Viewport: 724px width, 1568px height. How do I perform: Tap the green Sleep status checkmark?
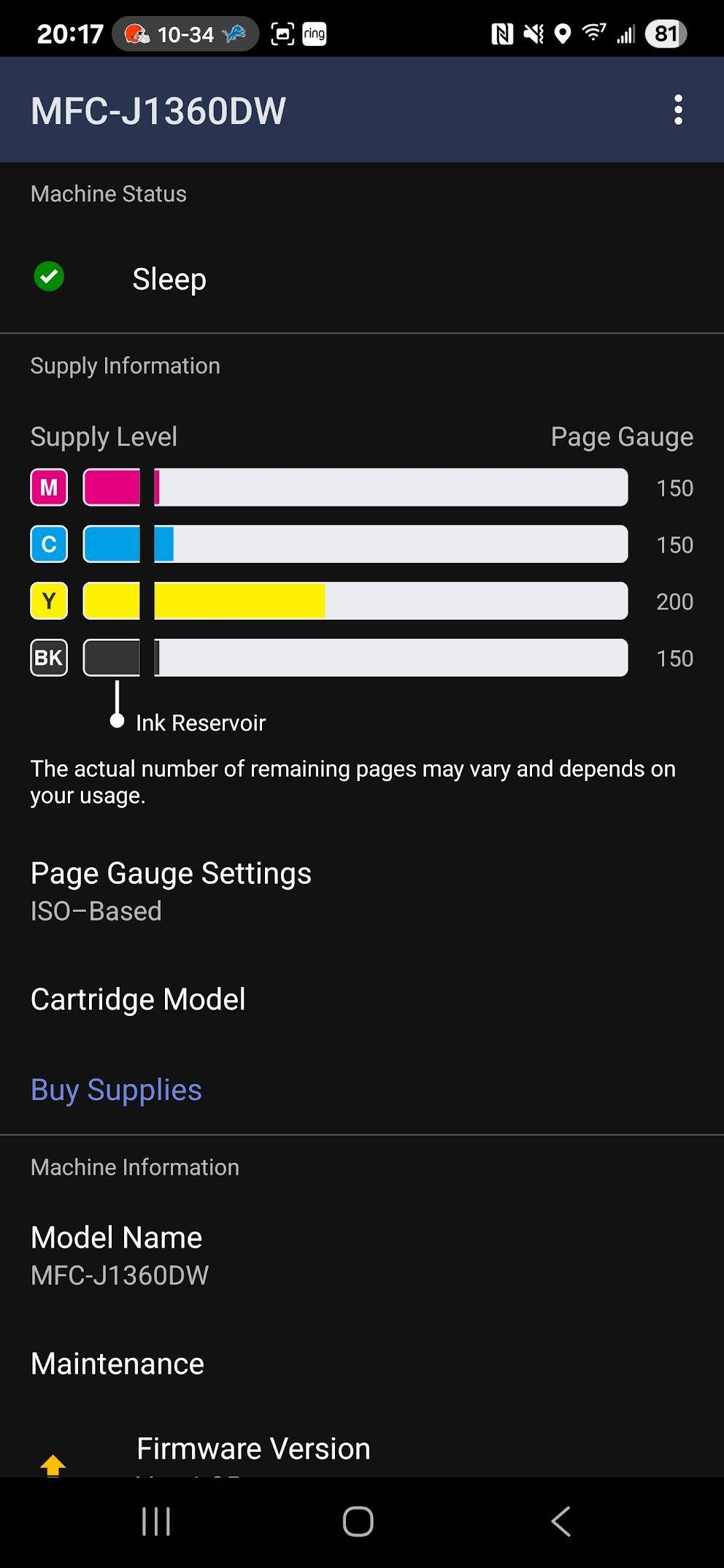pos(48,277)
